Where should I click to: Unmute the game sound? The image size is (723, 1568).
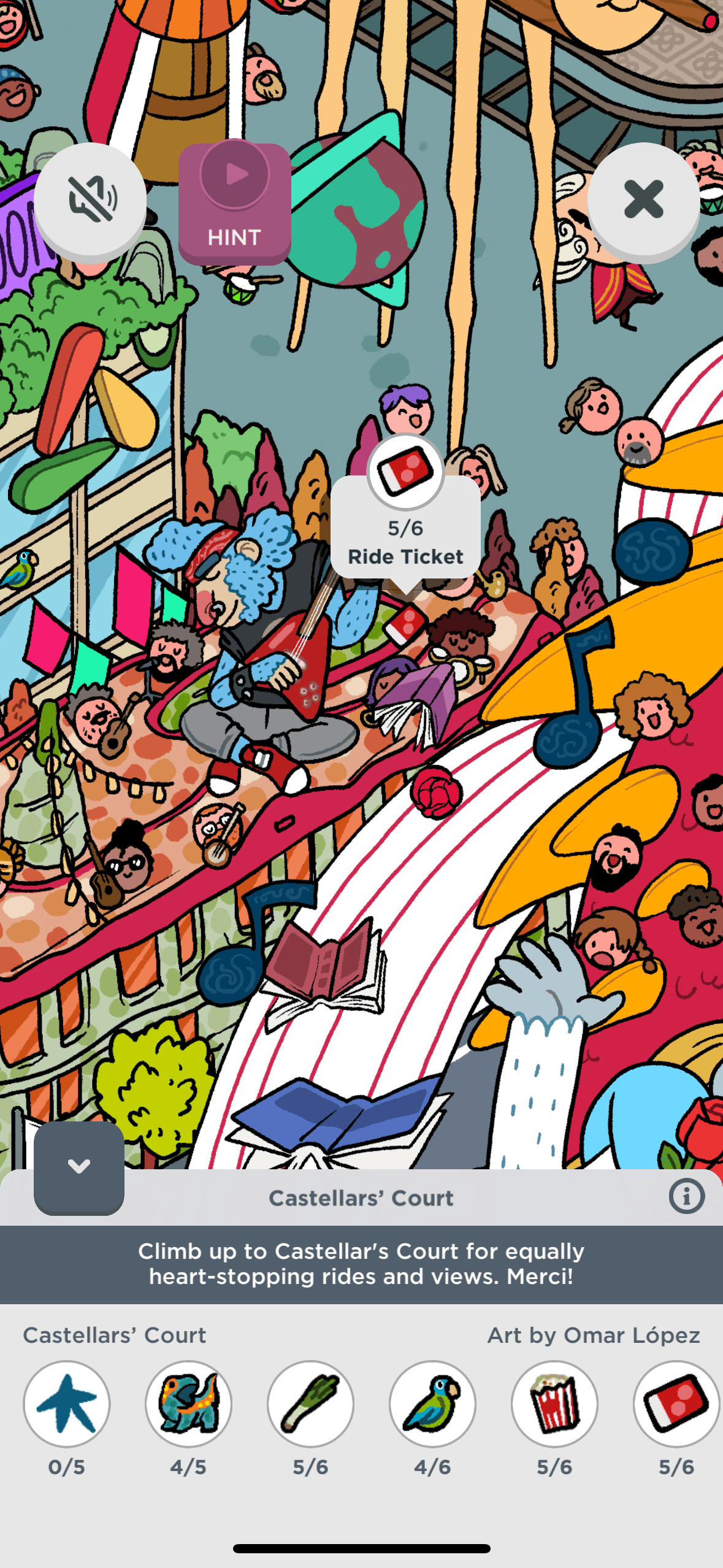tap(90, 199)
